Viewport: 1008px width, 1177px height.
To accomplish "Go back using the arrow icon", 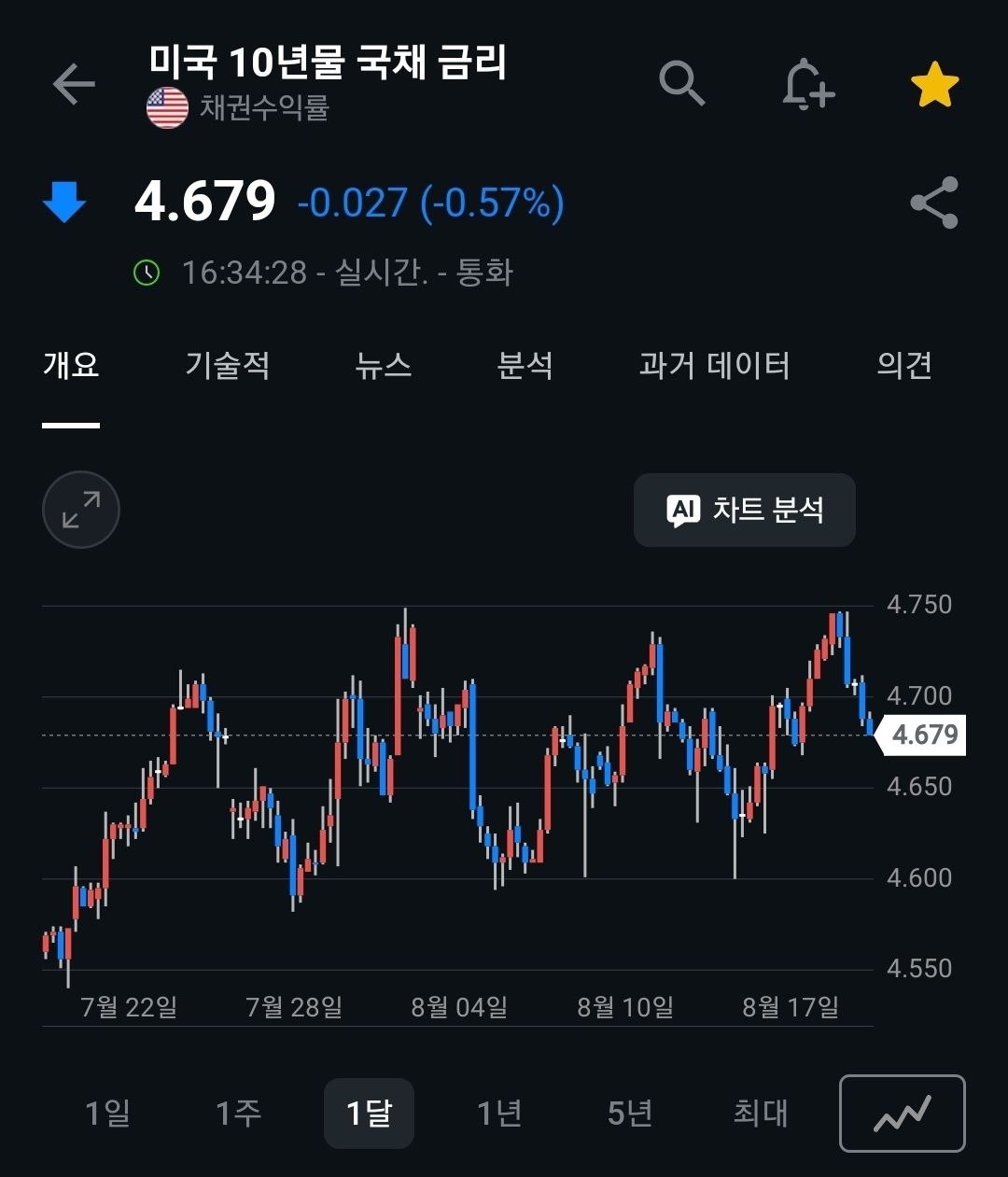I will click(x=74, y=85).
